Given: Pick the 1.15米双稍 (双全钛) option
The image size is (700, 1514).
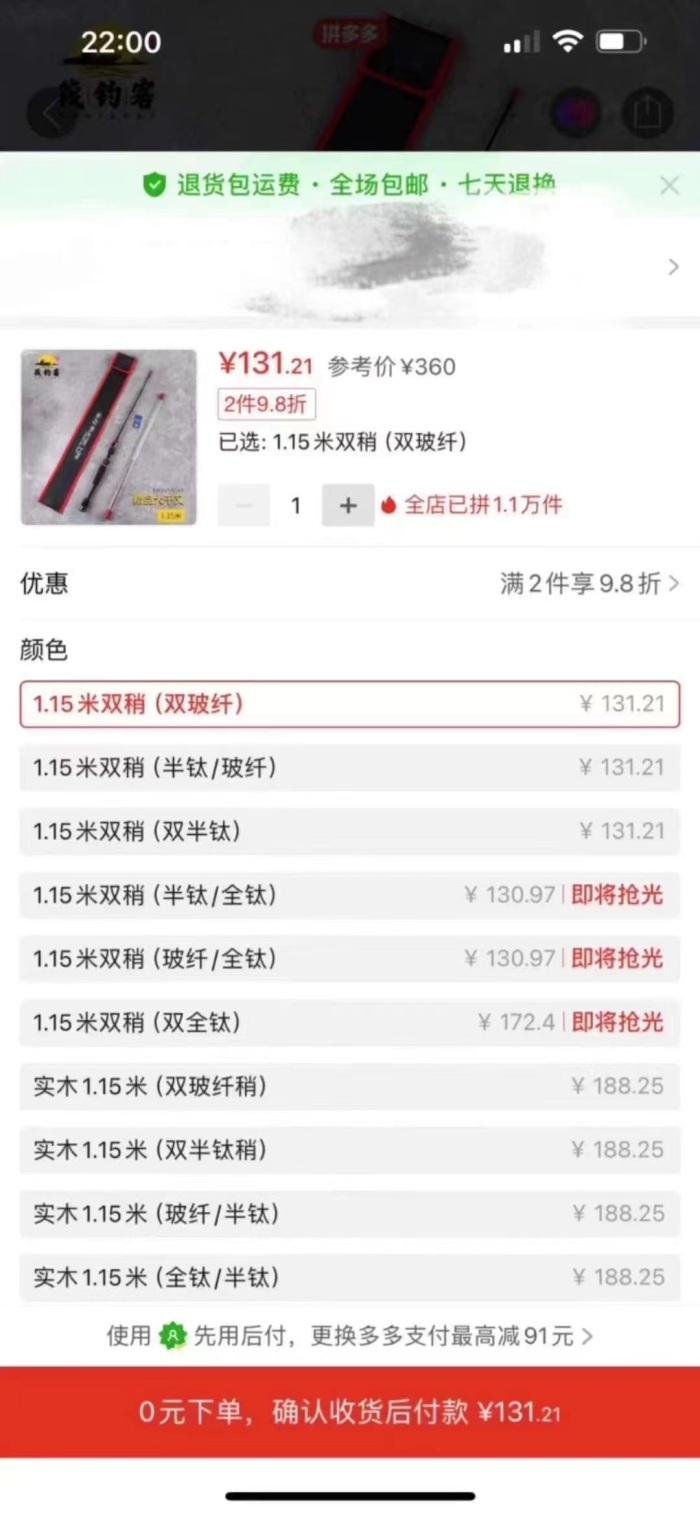Looking at the screenshot, I should coord(349,1023).
